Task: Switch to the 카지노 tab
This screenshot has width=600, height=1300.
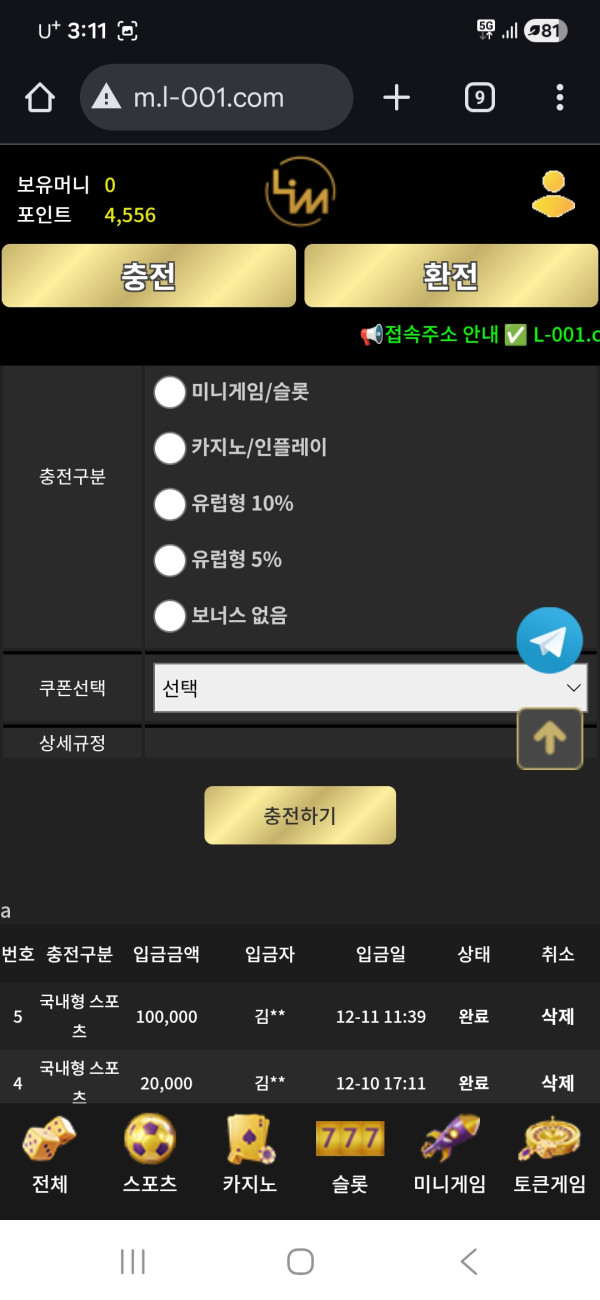Action: 250,1155
